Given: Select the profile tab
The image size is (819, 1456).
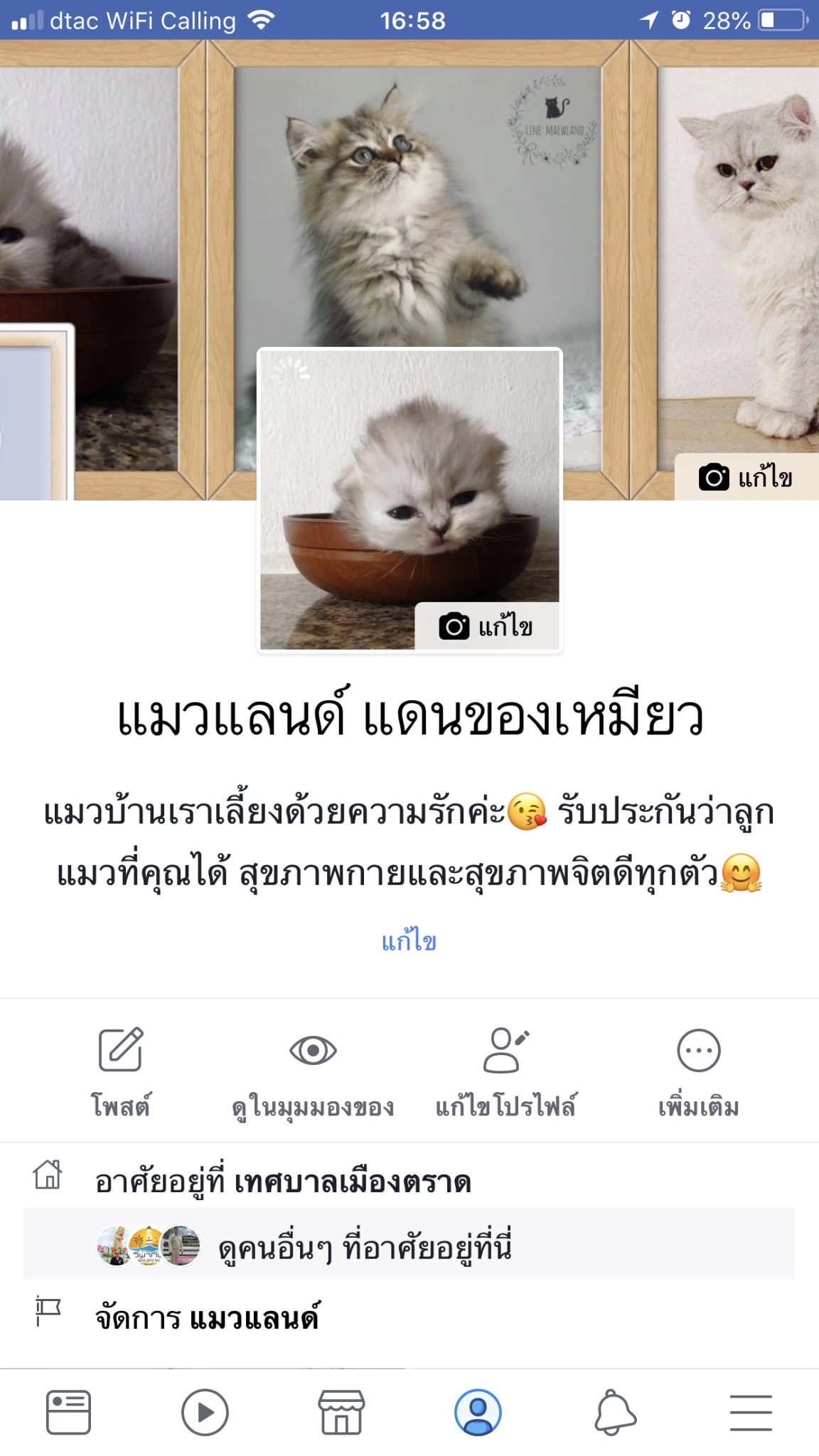Looking at the screenshot, I should [x=478, y=1412].
